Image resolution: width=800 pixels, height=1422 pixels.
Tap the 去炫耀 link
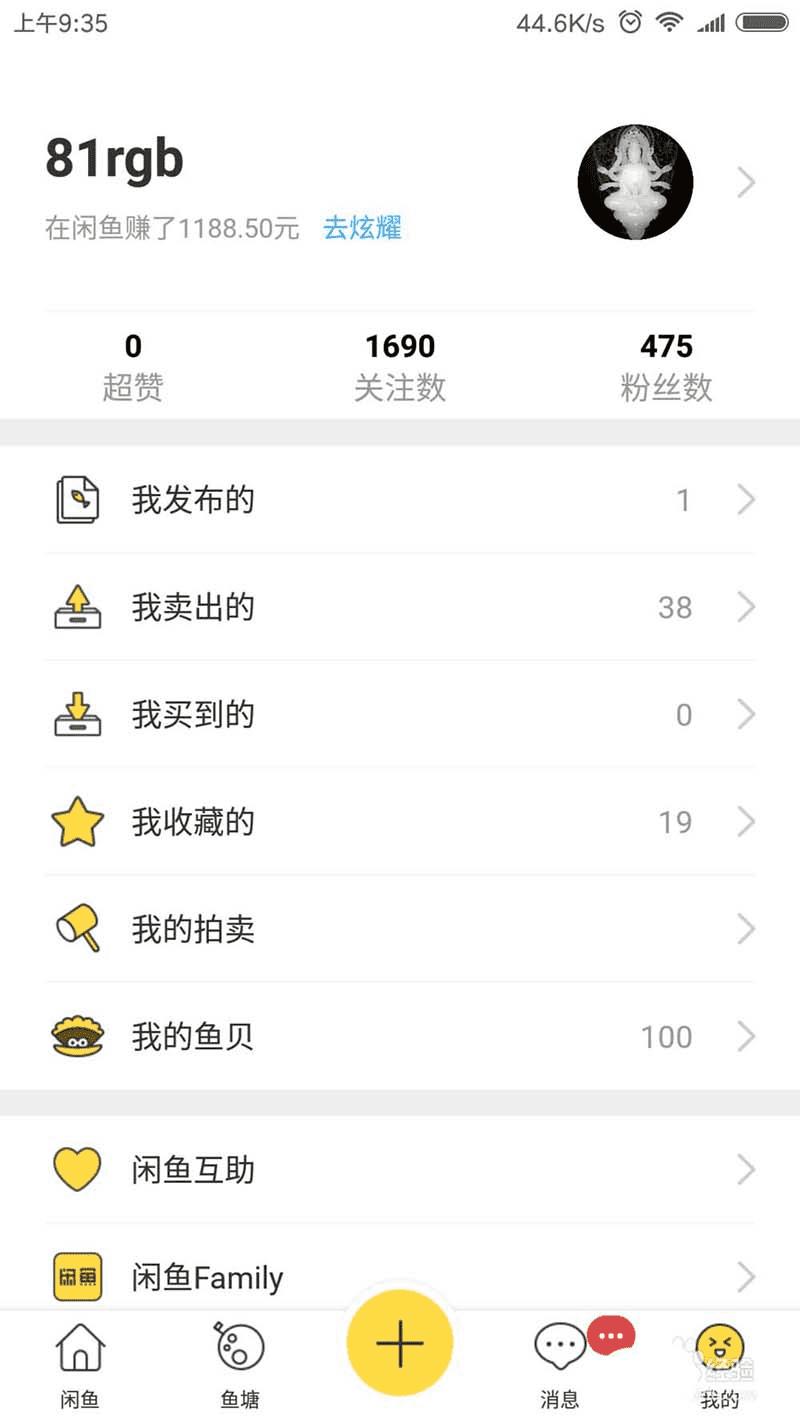tap(362, 228)
